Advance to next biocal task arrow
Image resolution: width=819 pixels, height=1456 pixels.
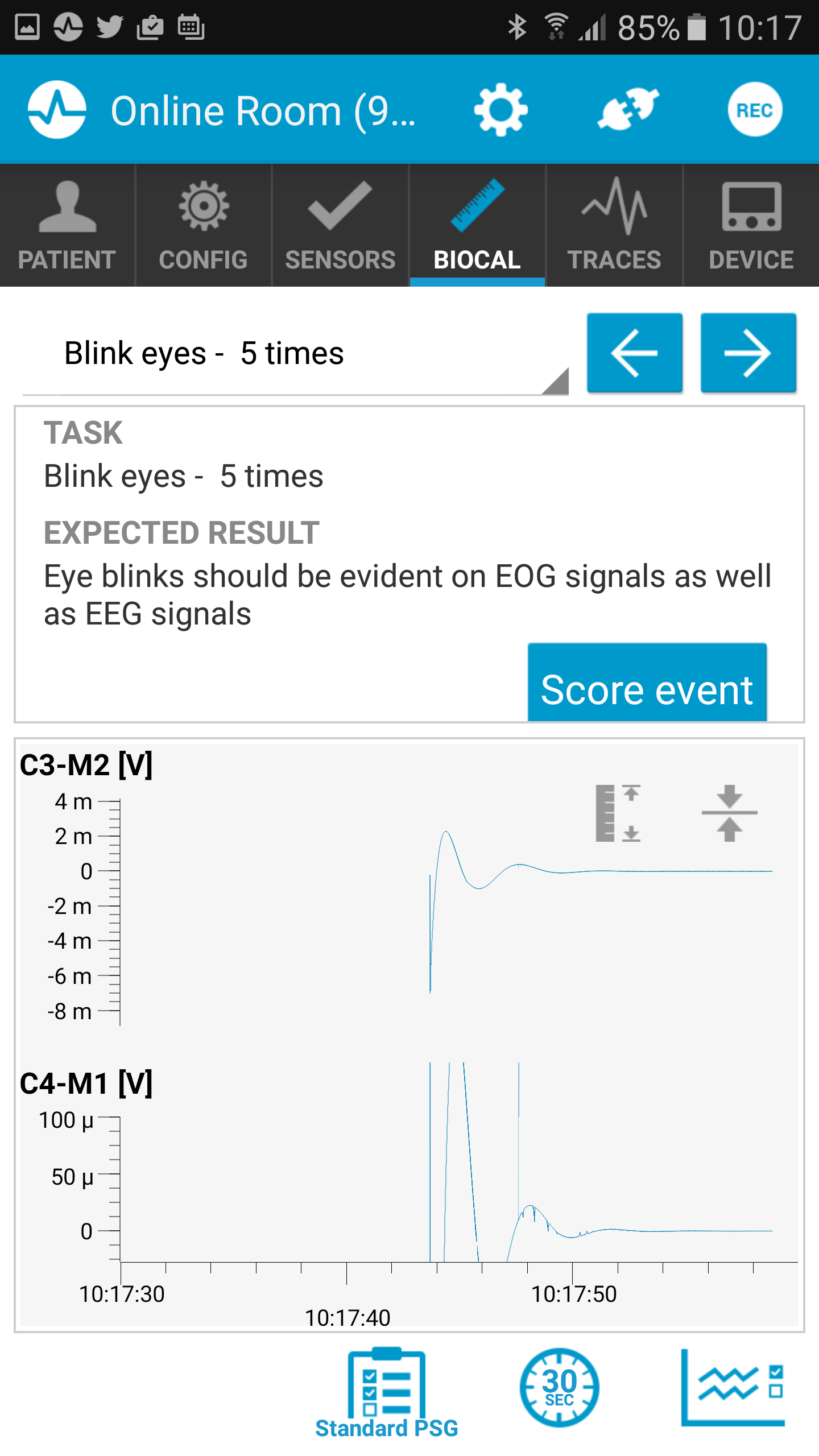(748, 353)
